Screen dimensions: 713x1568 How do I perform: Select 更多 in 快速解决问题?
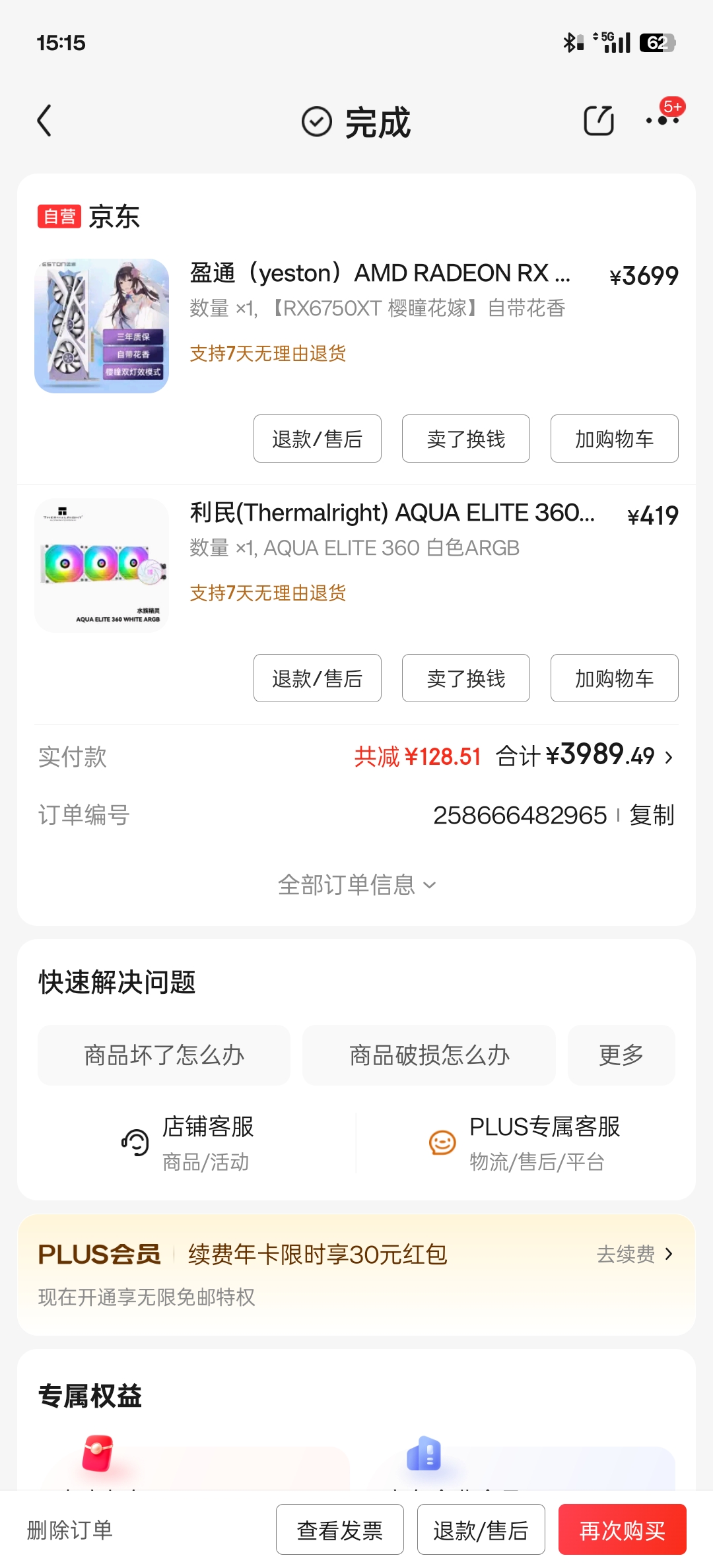tap(621, 1055)
